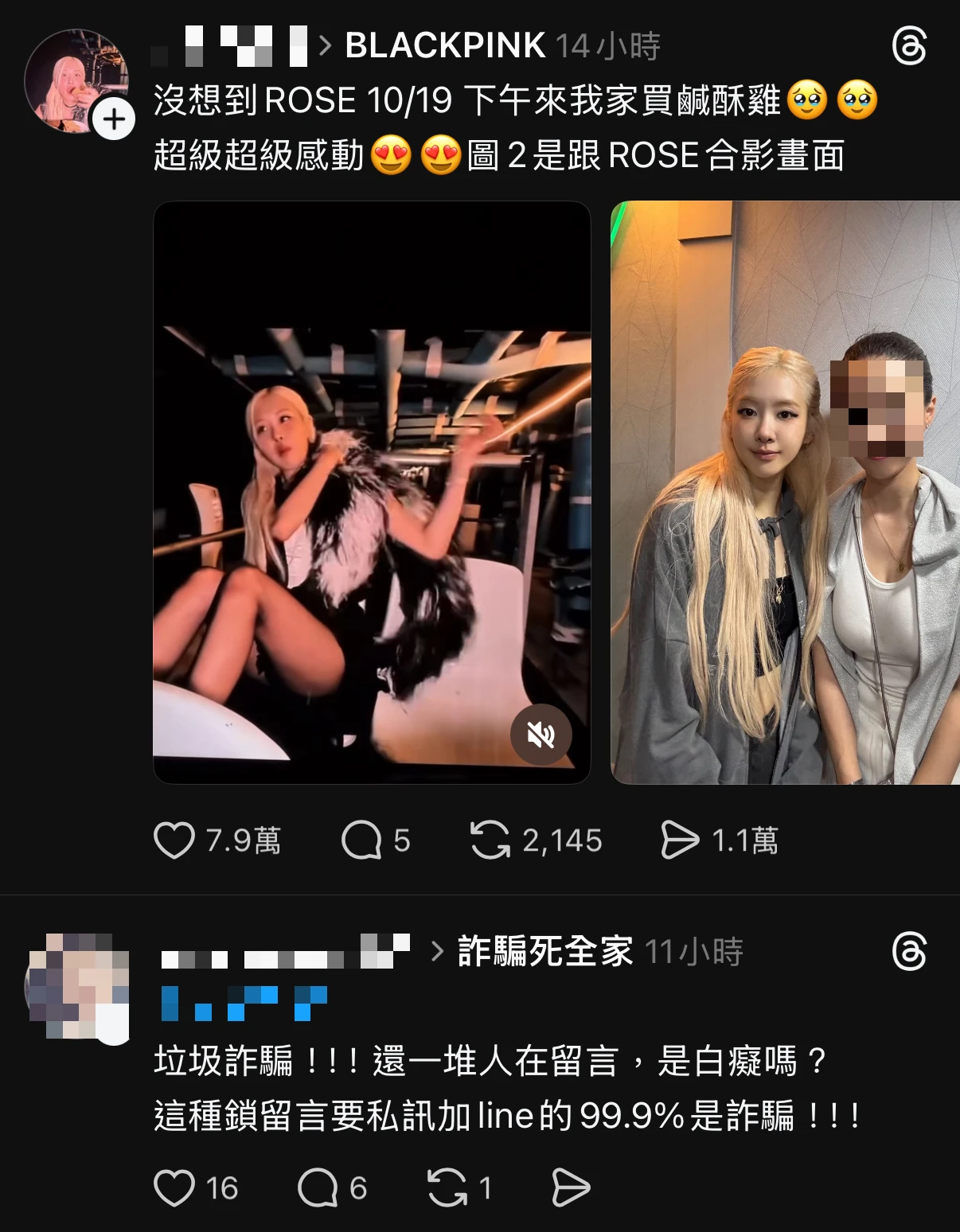Like the 垃圾詐騙 reply post
This screenshot has width=960, height=1232.
pos(174,1188)
